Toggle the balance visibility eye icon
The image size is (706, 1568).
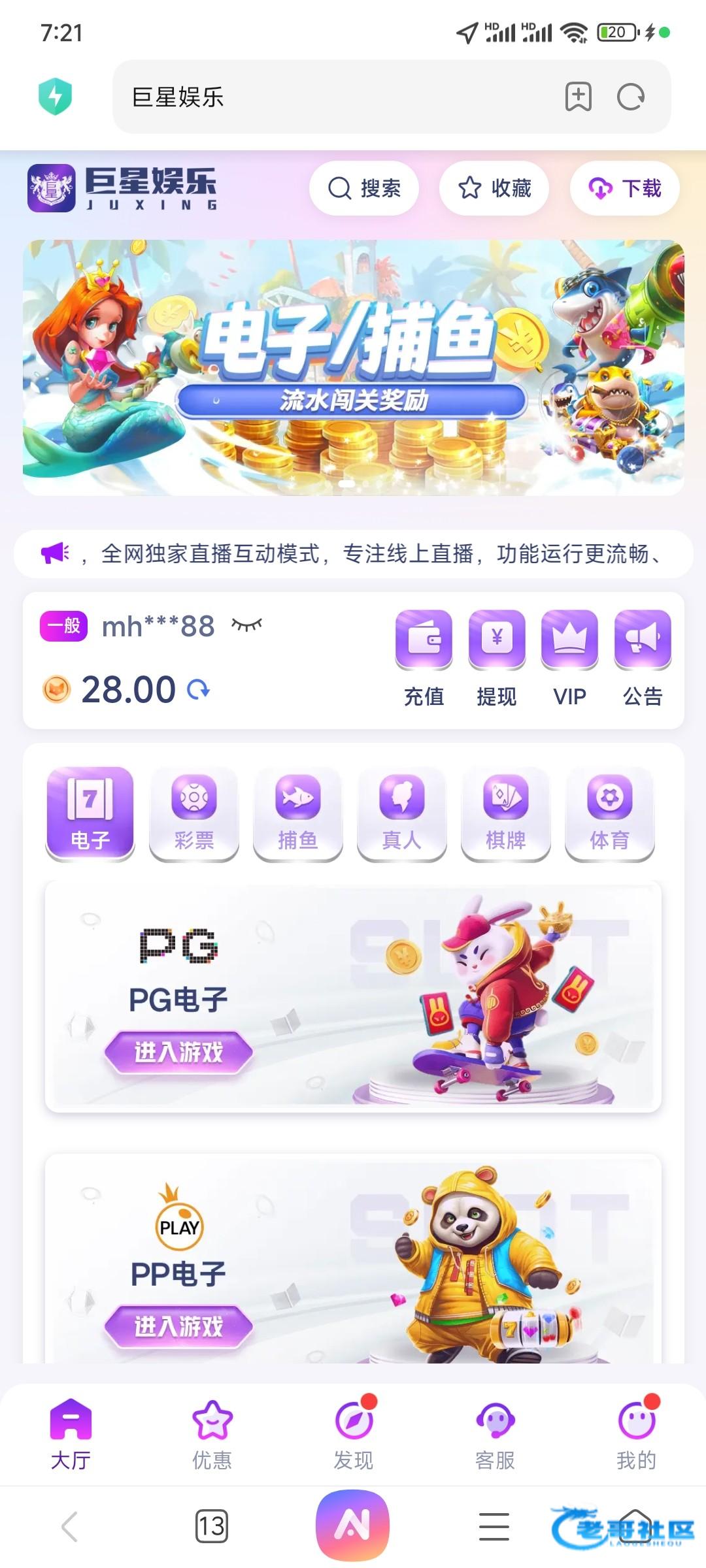coord(246,626)
